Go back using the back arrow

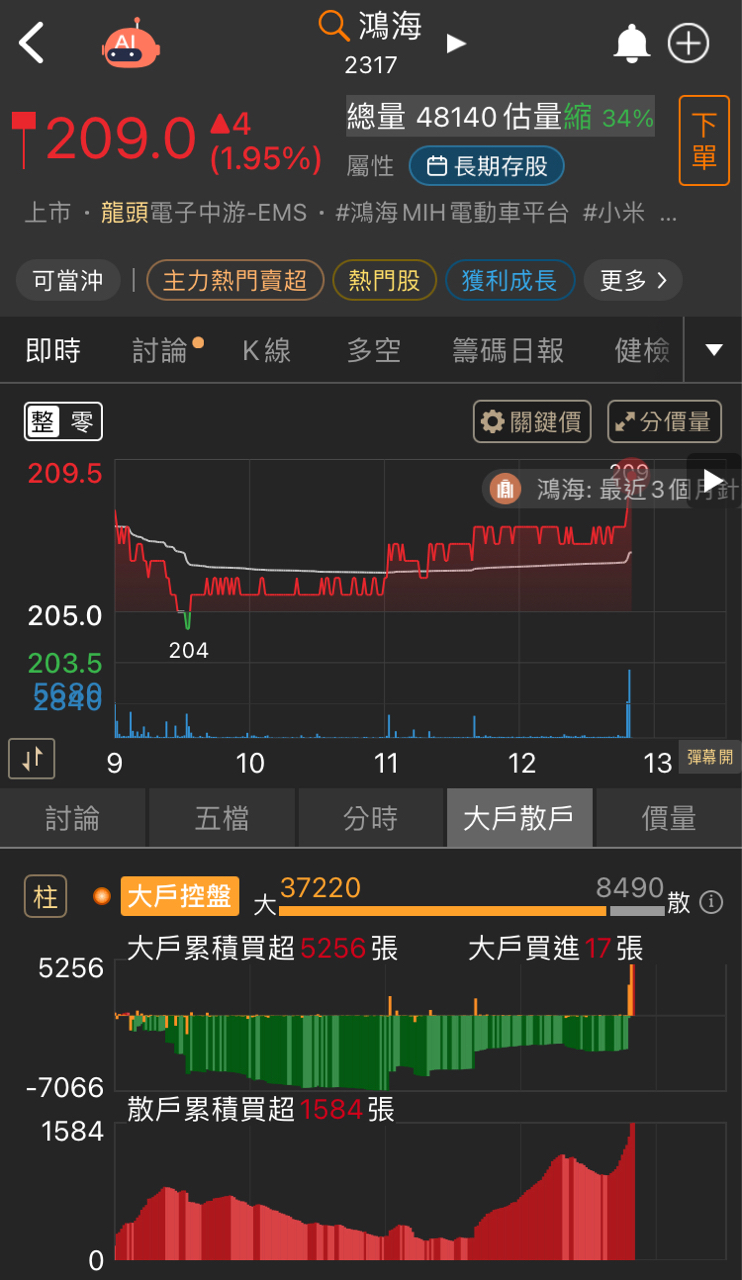32,44
